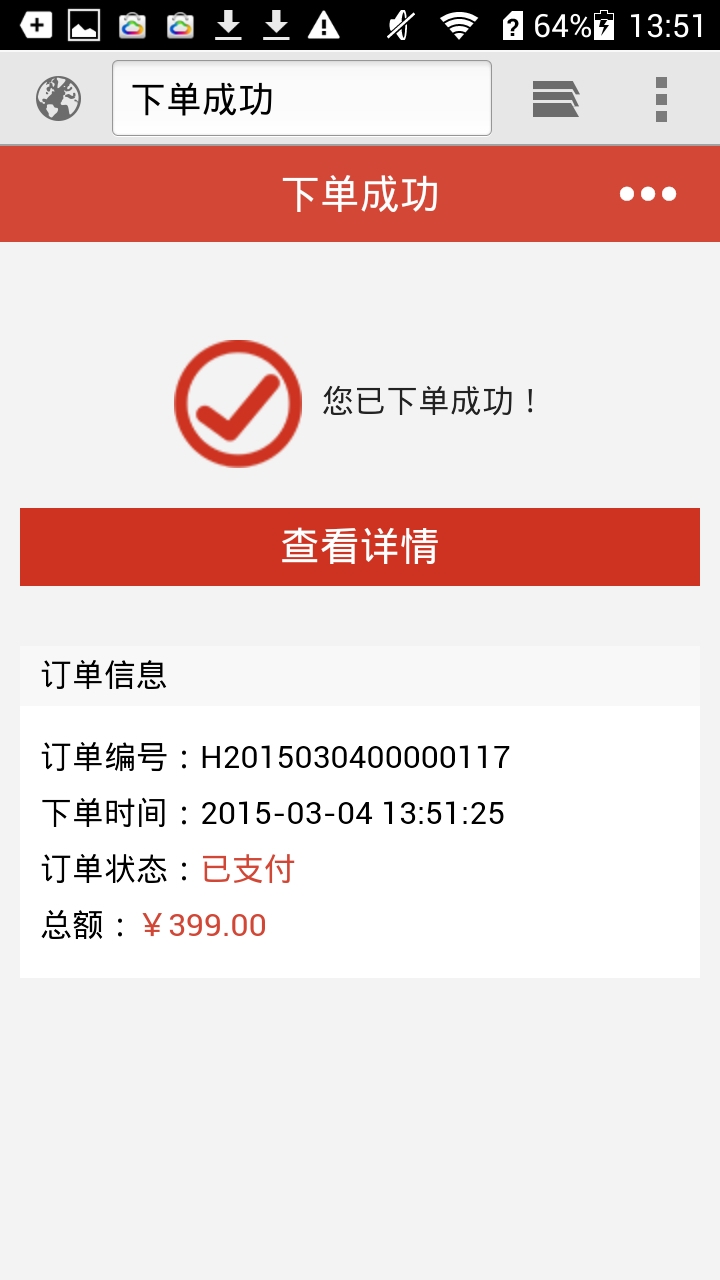Open the browser tabs switcher
The width and height of the screenshot is (720, 1280).
pos(555,99)
